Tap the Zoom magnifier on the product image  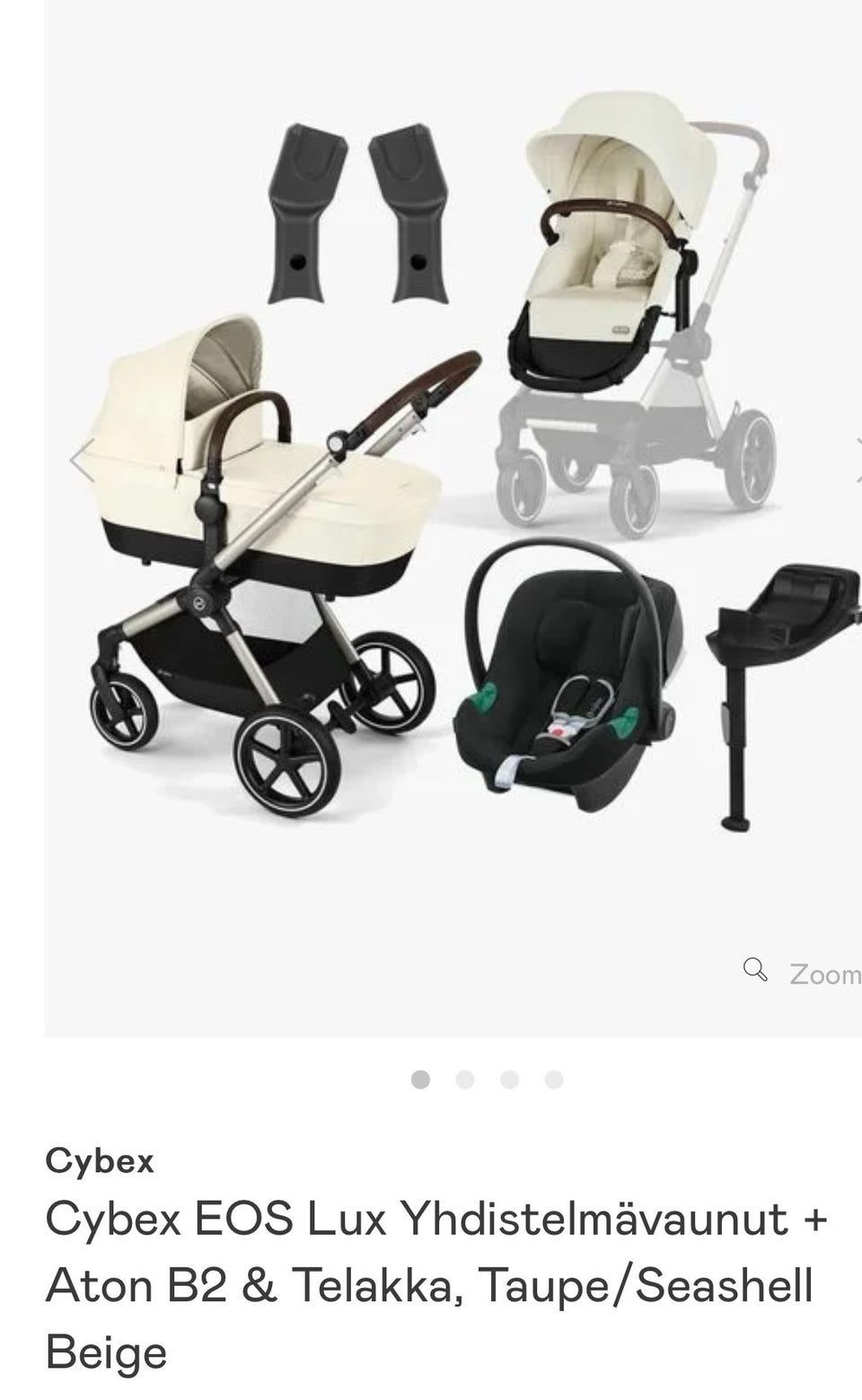pyautogui.click(x=755, y=969)
